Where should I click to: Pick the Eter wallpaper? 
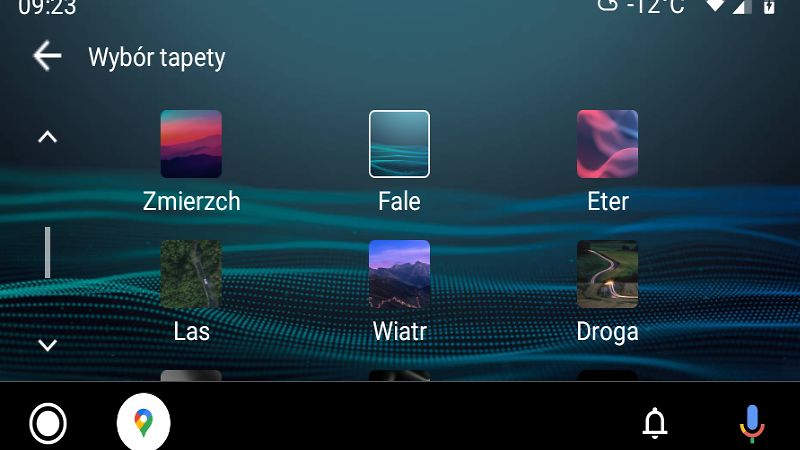[607, 144]
